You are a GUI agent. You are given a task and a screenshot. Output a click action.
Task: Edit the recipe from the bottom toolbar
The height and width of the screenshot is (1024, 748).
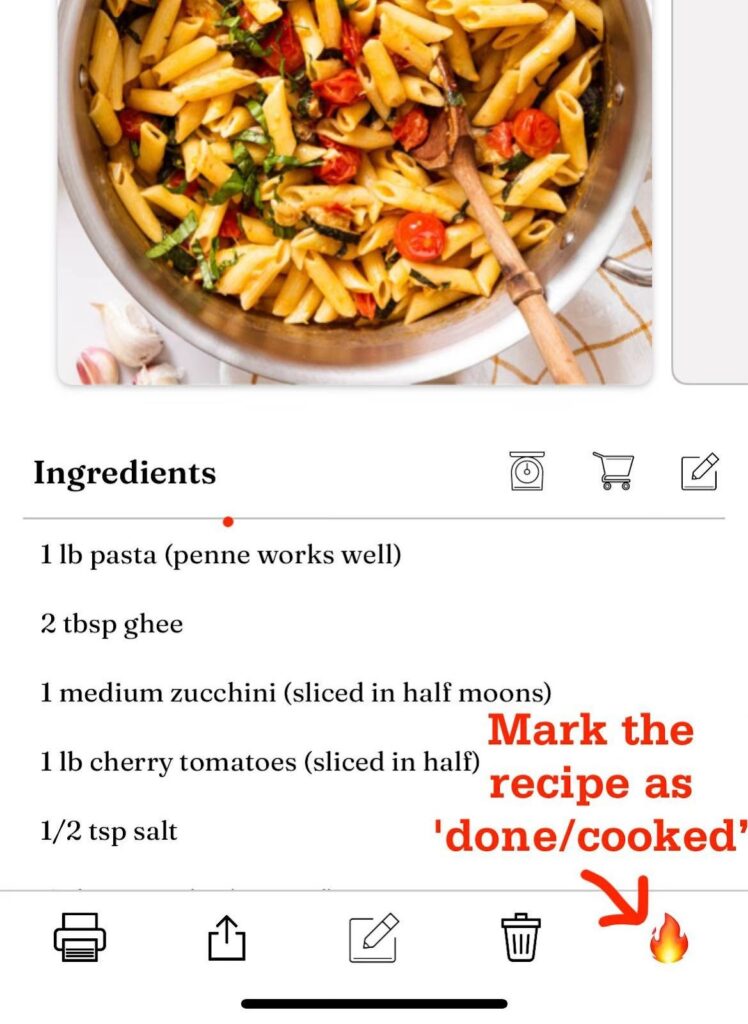pos(373,939)
